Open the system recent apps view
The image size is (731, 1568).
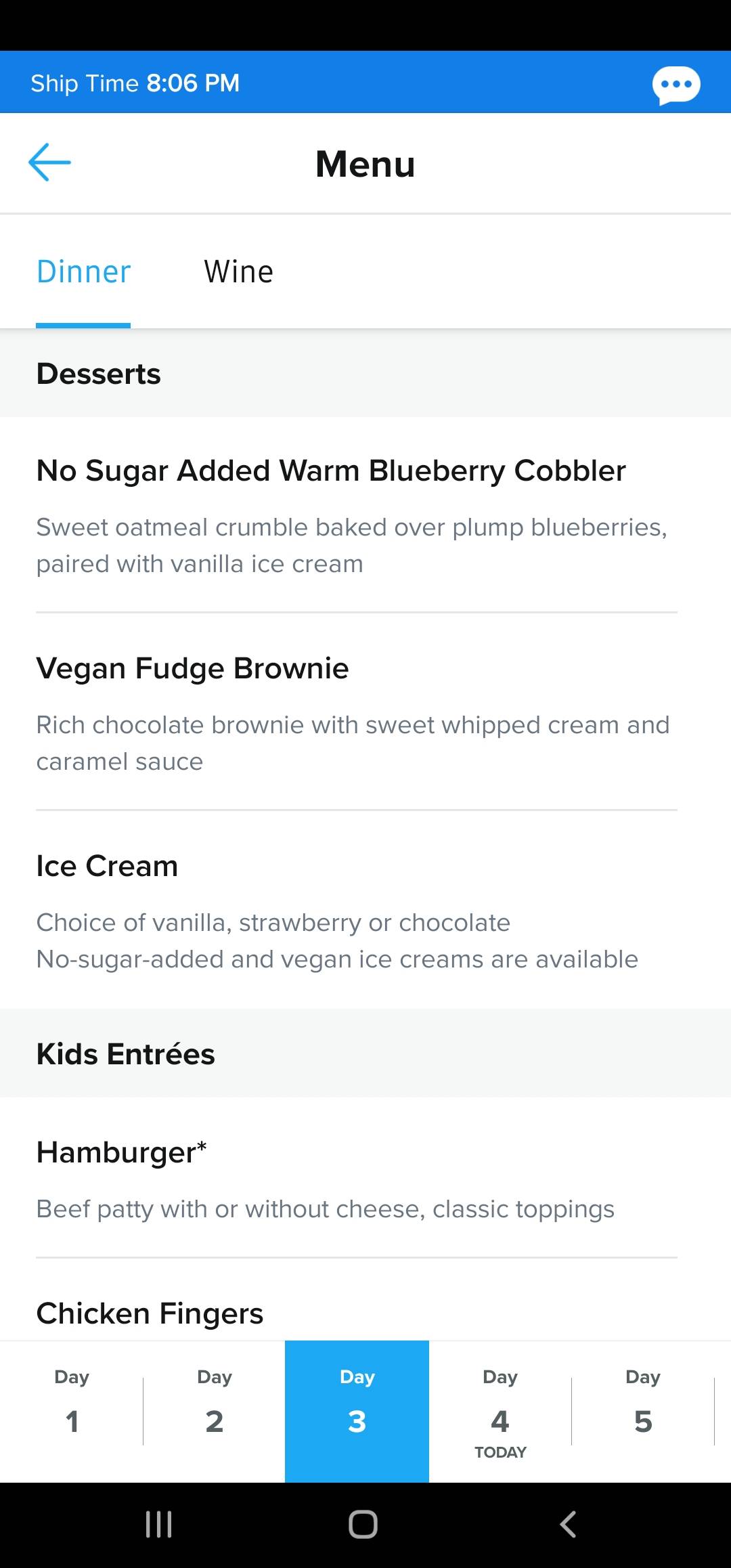(159, 1525)
